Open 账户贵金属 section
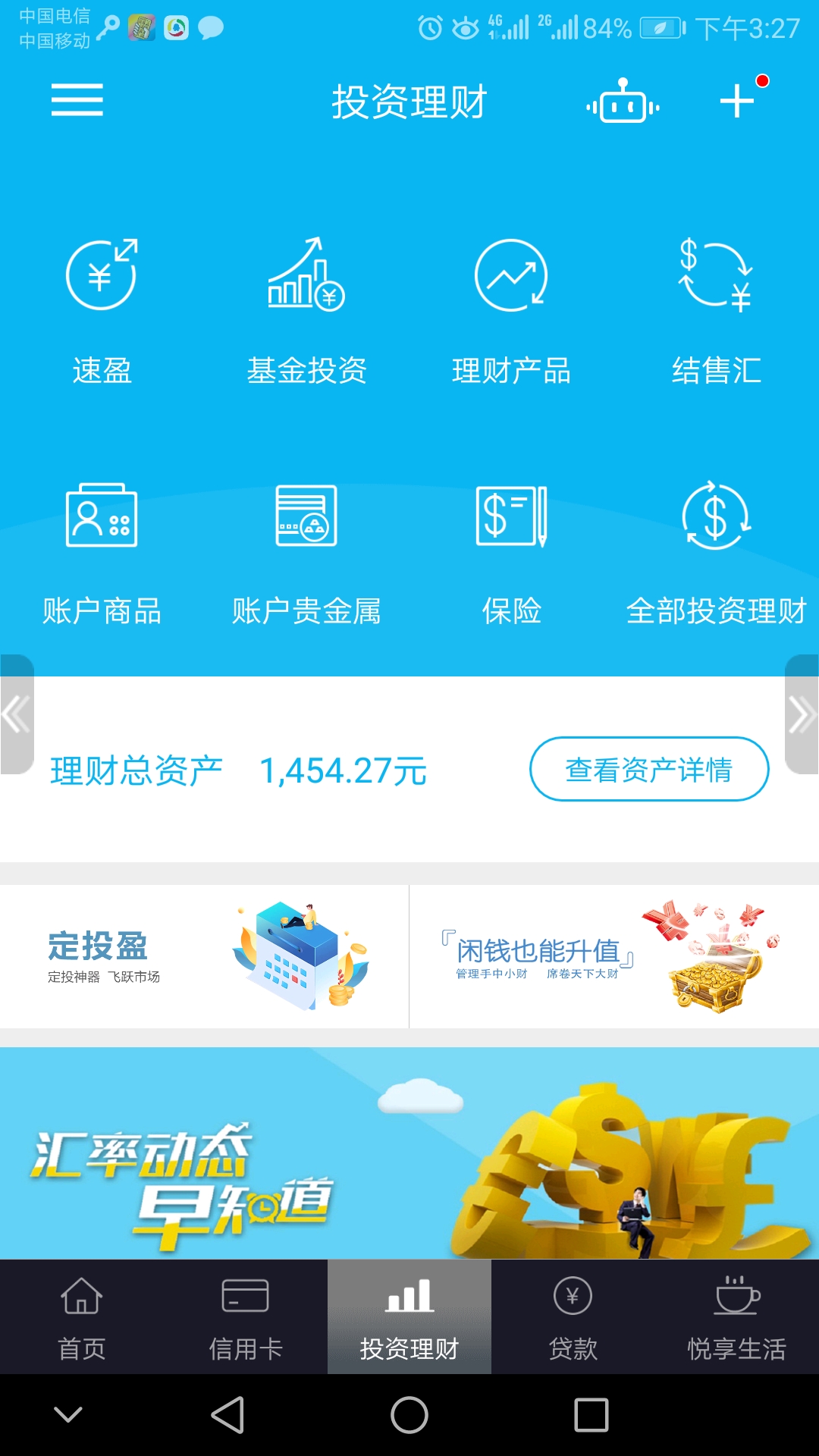Image resolution: width=819 pixels, height=1456 pixels. pos(306,552)
